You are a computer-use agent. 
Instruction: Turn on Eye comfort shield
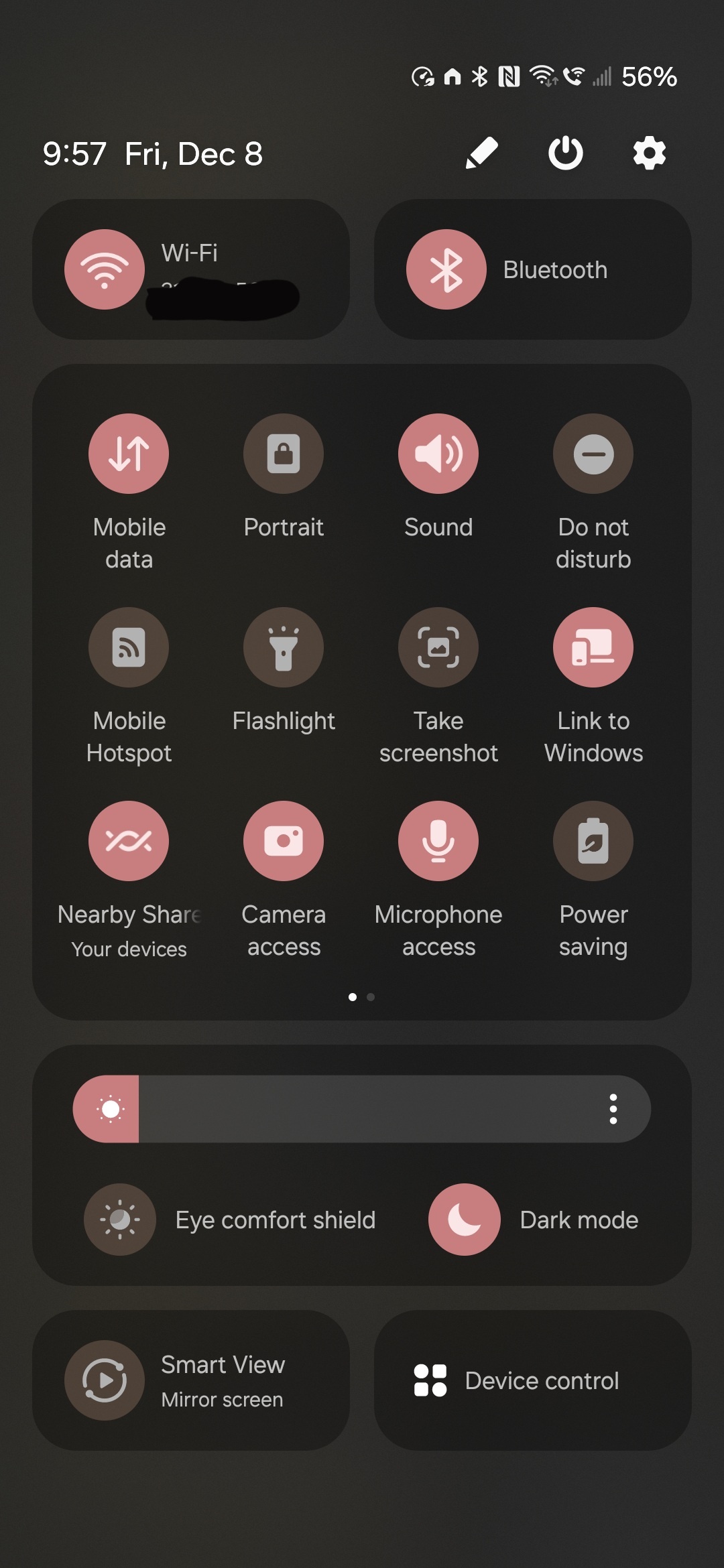(x=120, y=1220)
